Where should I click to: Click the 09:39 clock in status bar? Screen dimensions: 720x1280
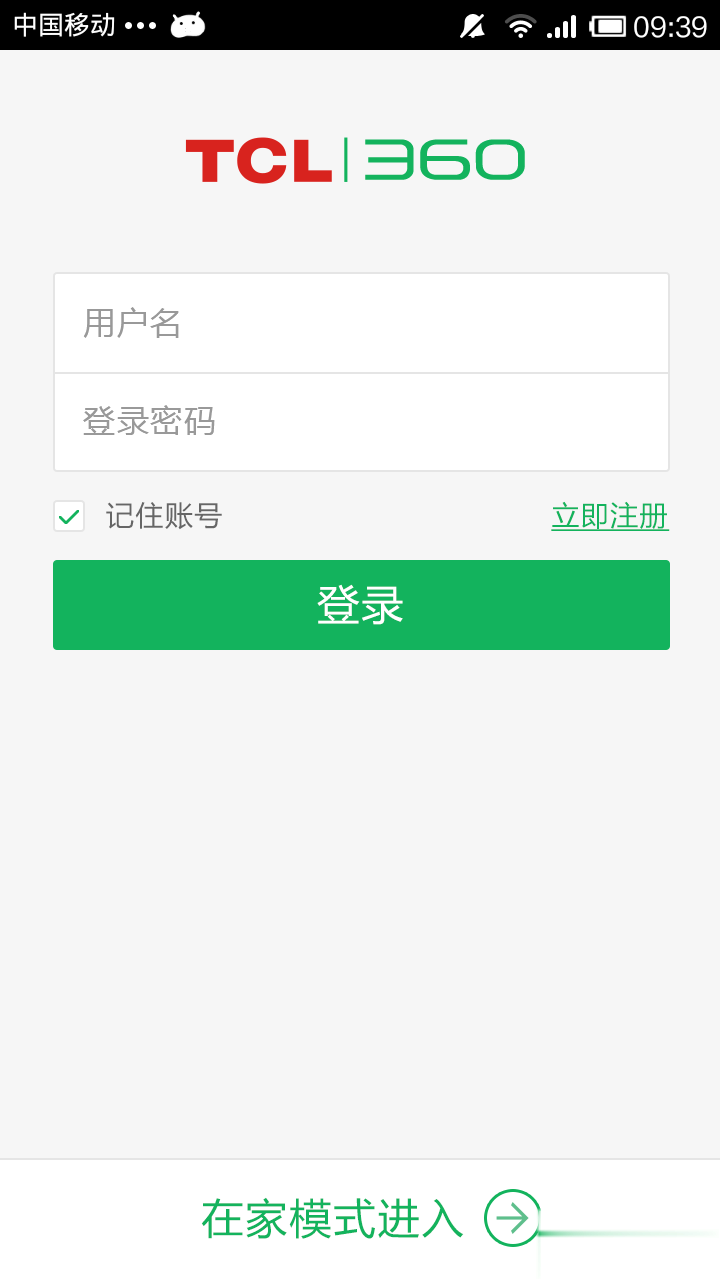click(664, 25)
